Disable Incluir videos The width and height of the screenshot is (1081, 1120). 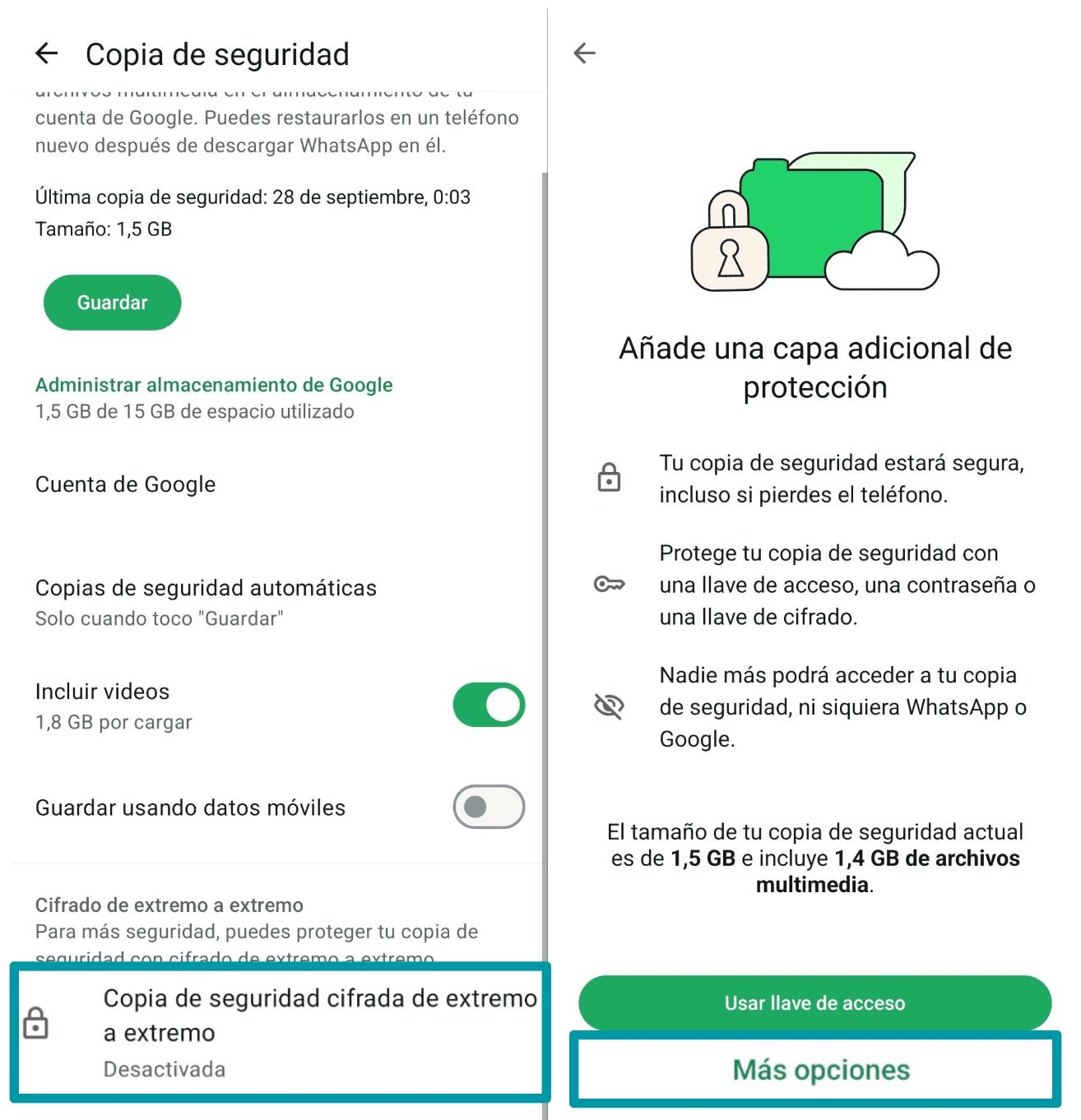click(x=489, y=704)
